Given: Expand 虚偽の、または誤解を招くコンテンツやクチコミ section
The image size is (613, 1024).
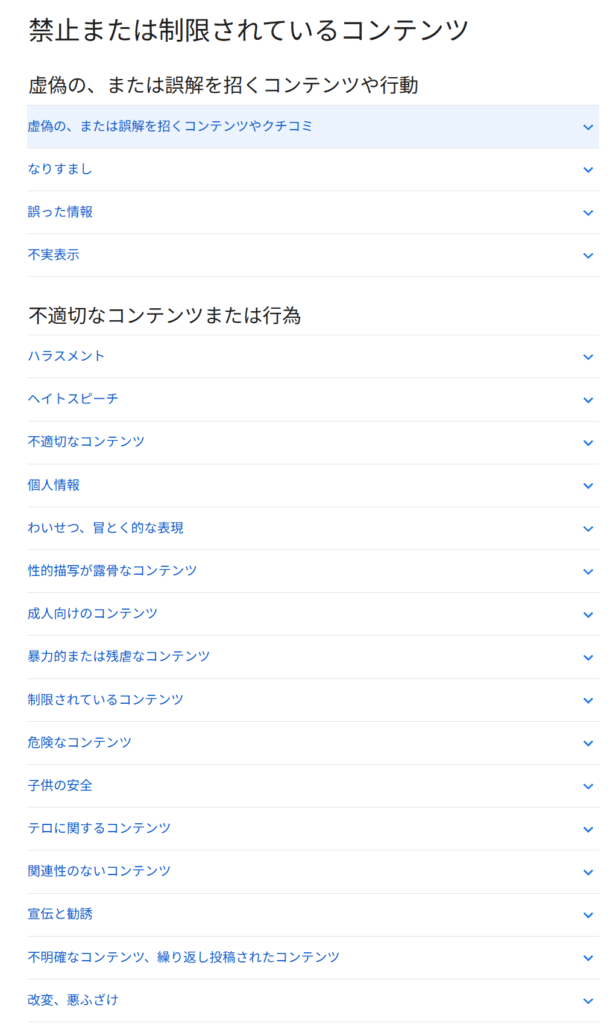Looking at the screenshot, I should pyautogui.click(x=313, y=127).
